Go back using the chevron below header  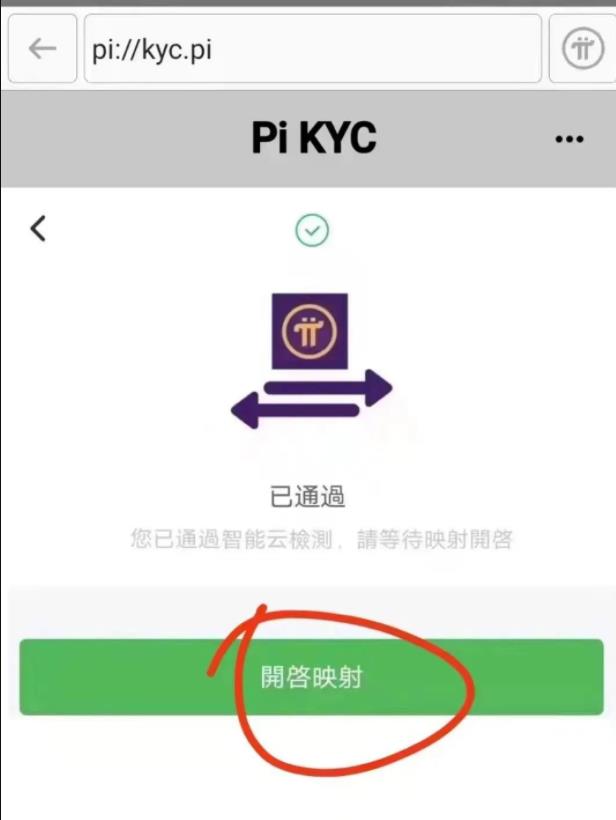[38, 229]
